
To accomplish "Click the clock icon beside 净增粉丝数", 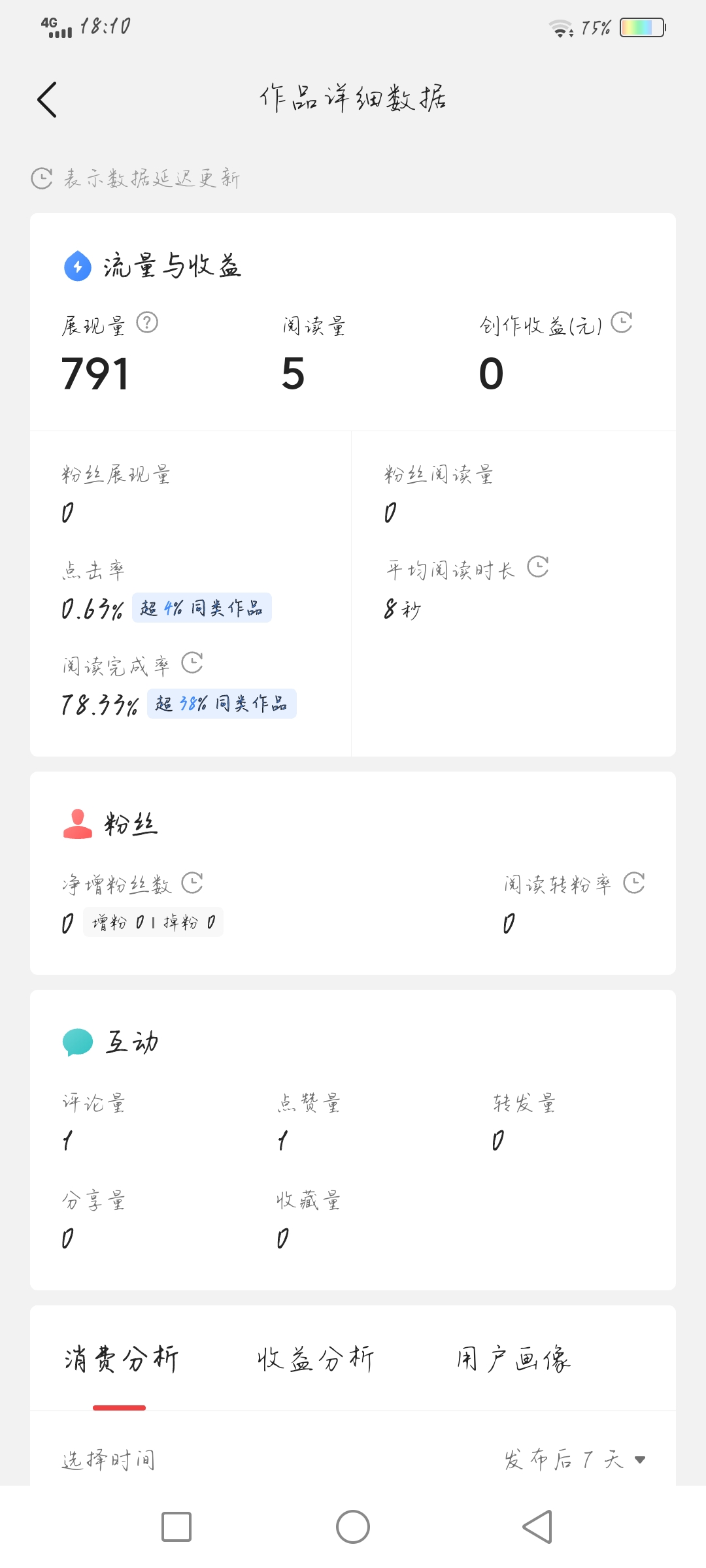I will [x=192, y=883].
